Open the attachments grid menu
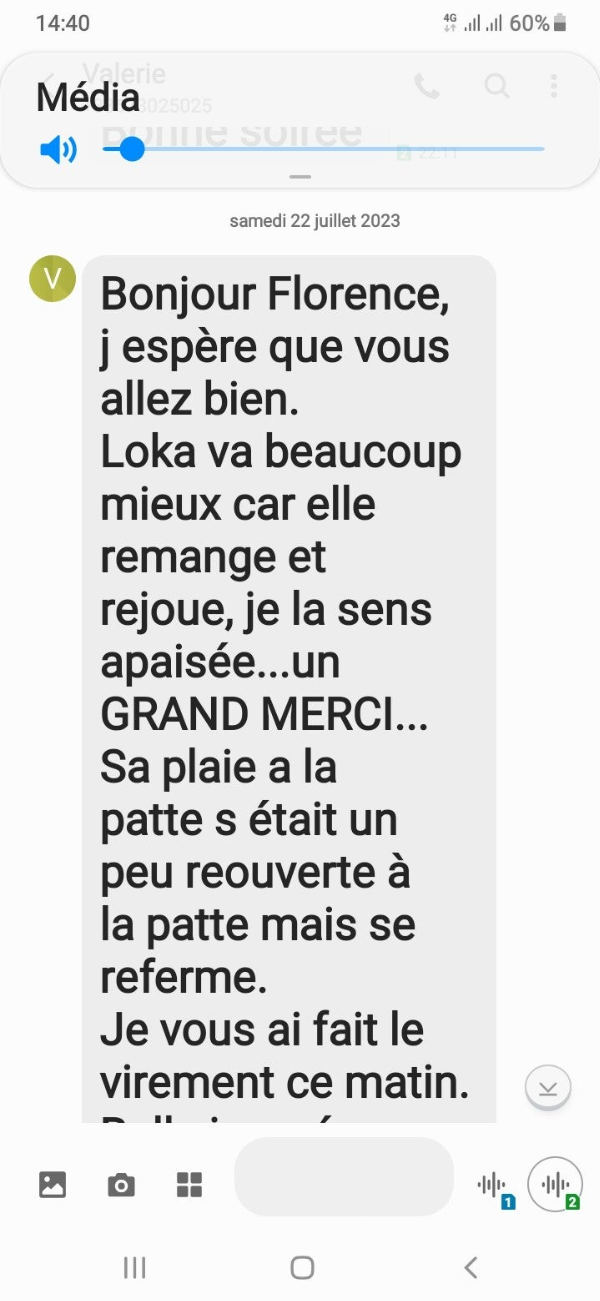 [x=189, y=1185]
